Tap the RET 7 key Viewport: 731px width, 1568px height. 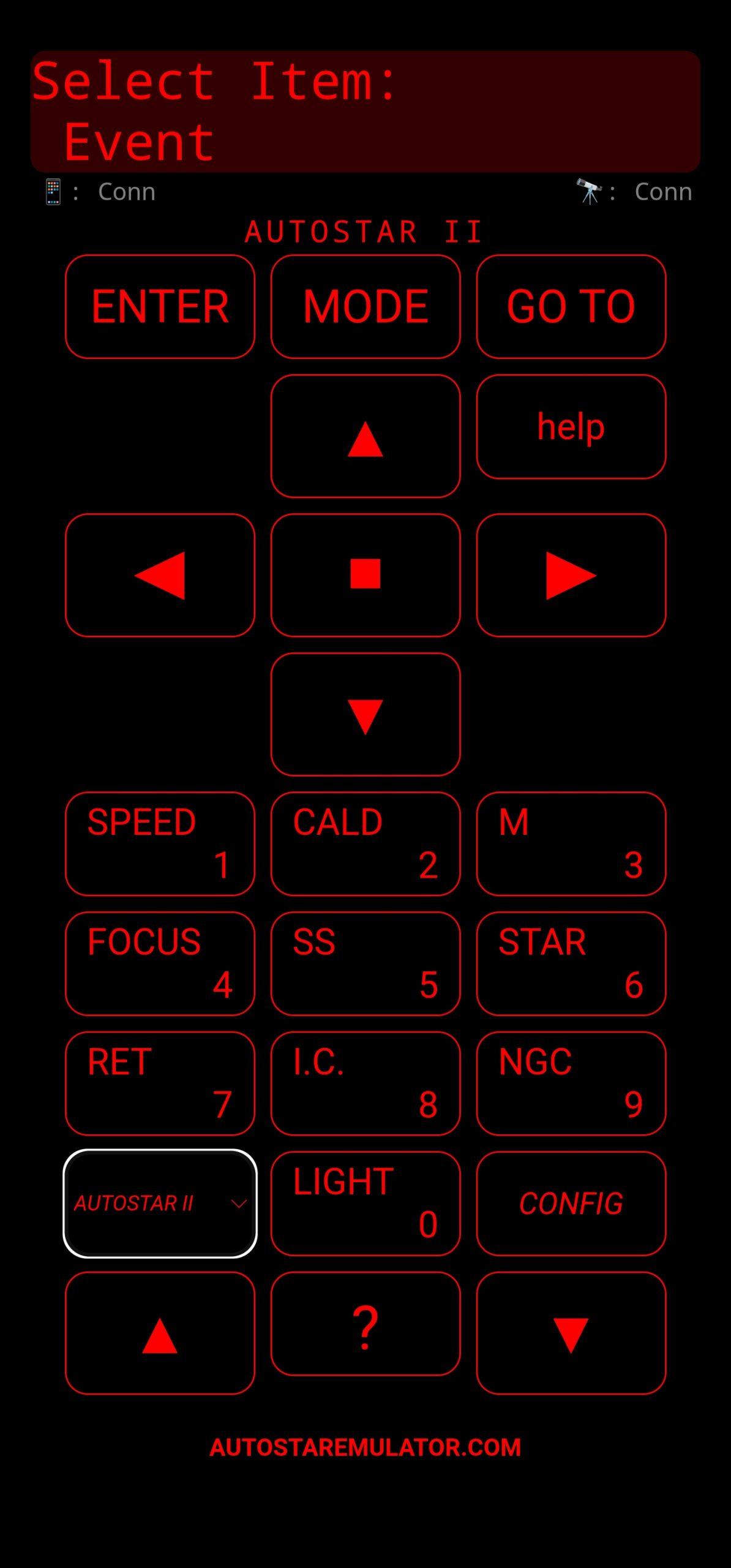click(x=160, y=1083)
